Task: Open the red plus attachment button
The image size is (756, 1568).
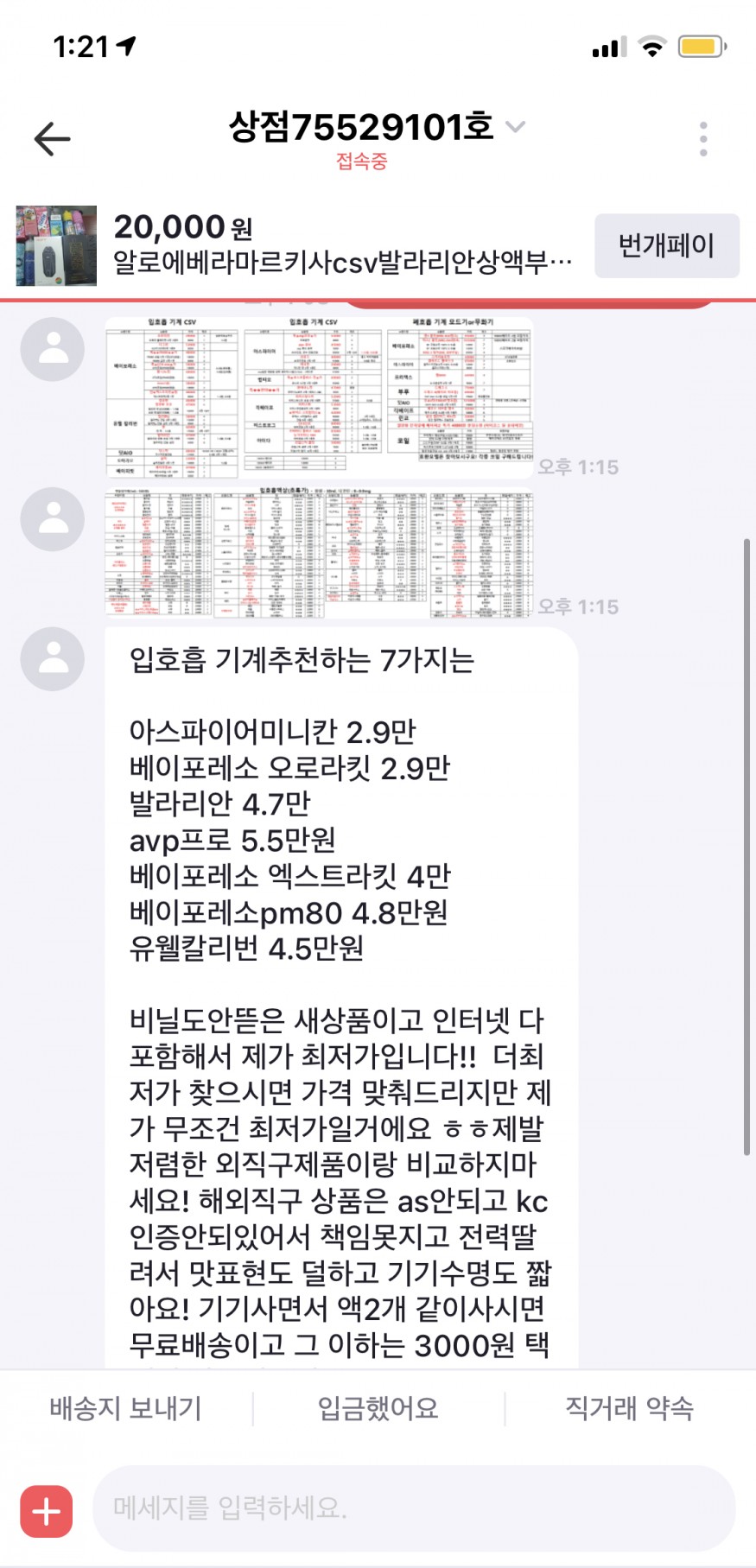Action: pyautogui.click(x=47, y=1512)
